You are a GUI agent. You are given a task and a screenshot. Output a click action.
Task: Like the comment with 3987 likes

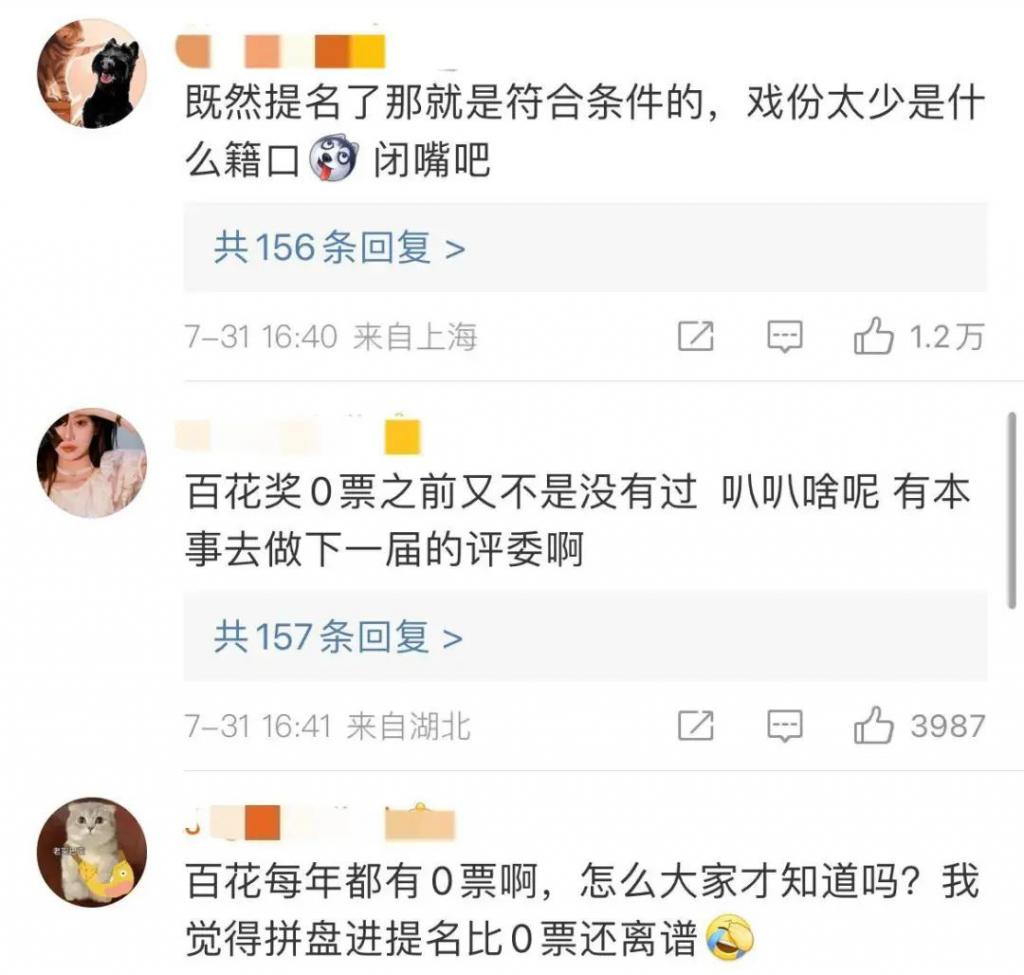click(873, 726)
